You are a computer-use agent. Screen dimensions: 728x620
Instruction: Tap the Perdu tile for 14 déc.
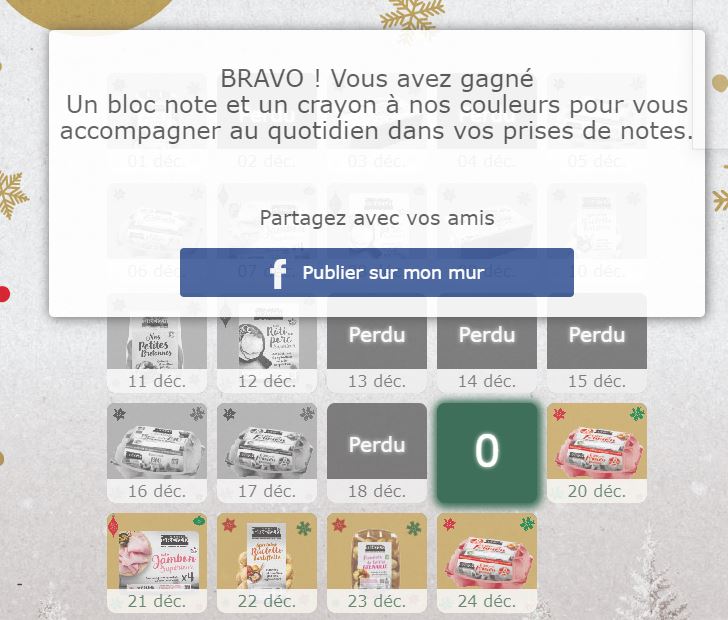pyautogui.click(x=487, y=336)
